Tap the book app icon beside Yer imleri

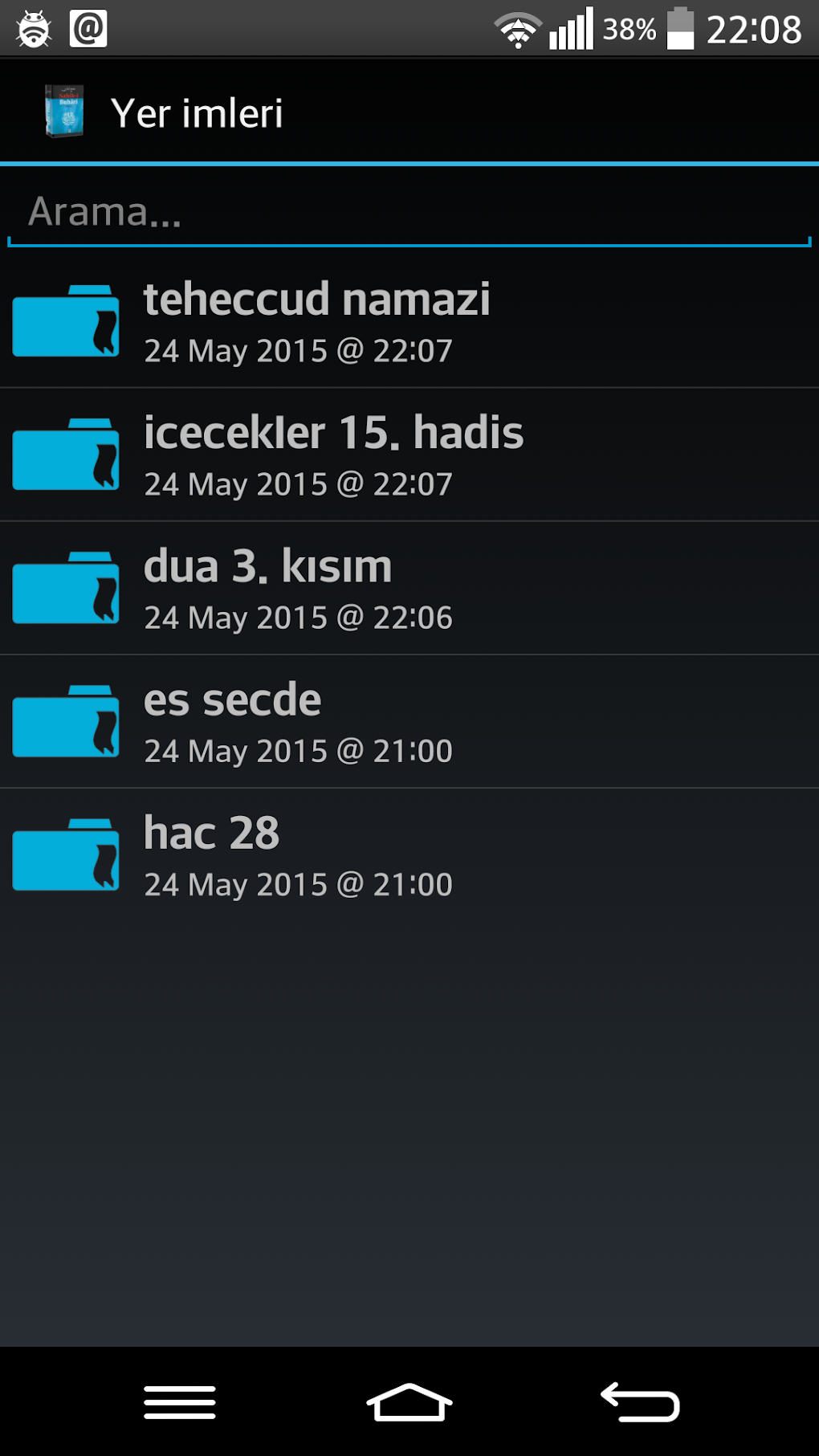click(64, 112)
